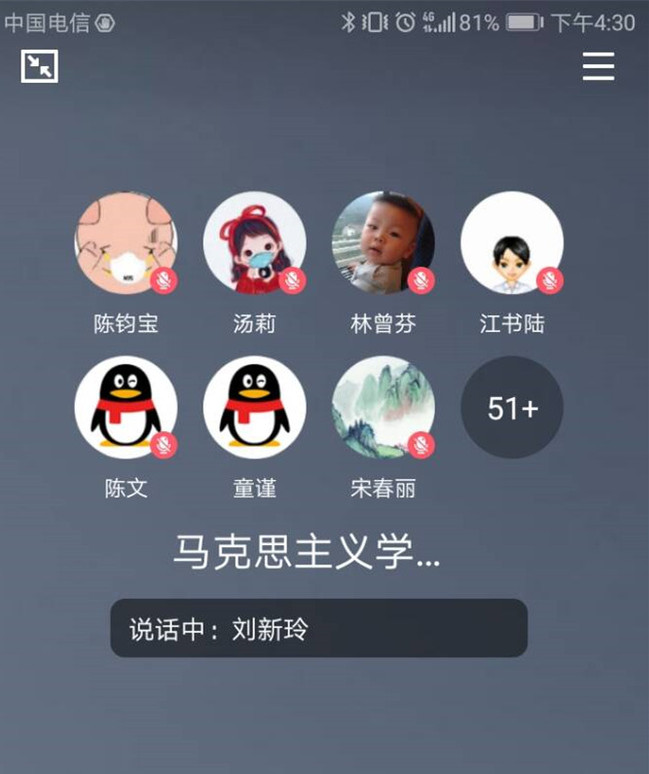This screenshot has width=649, height=774.
Task: Show the 51+ more participants
Action: click(x=512, y=407)
